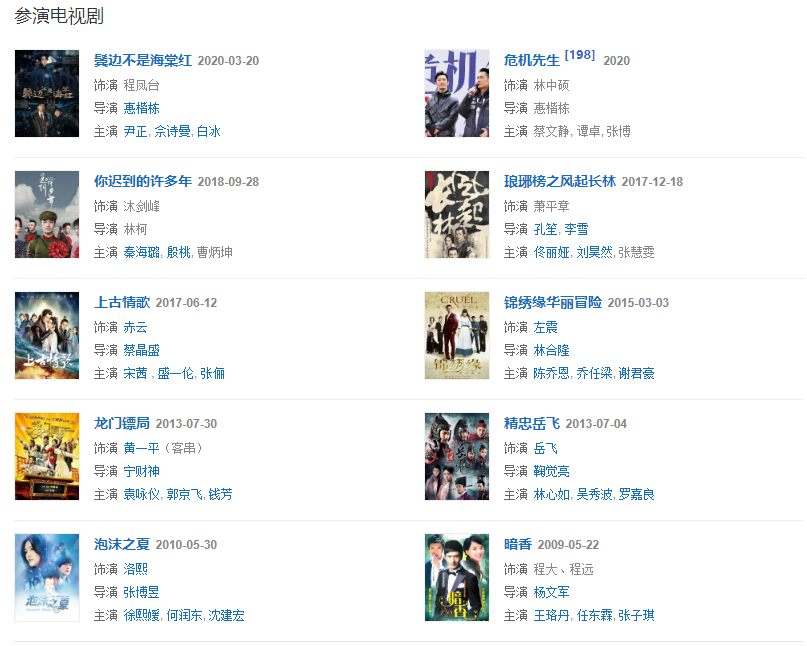Open reference 198 next to 危机先生
This screenshot has height=646, width=807.
(x=579, y=54)
